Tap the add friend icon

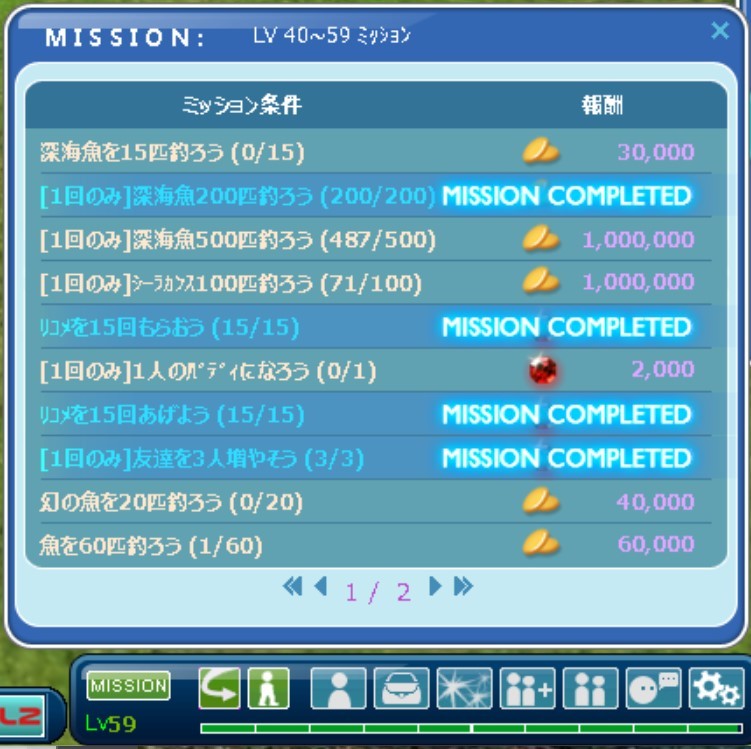pos(527,688)
